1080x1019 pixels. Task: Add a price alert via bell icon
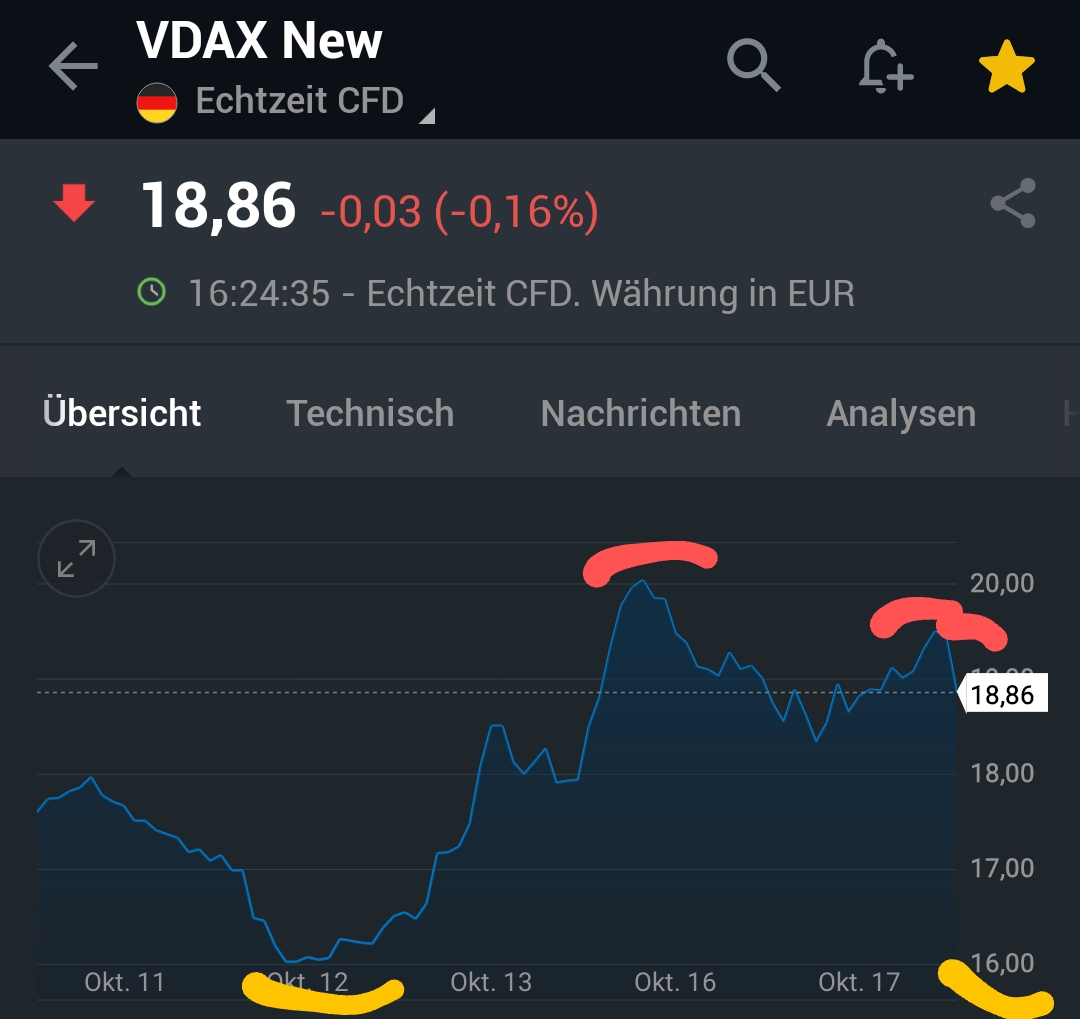(x=885, y=68)
